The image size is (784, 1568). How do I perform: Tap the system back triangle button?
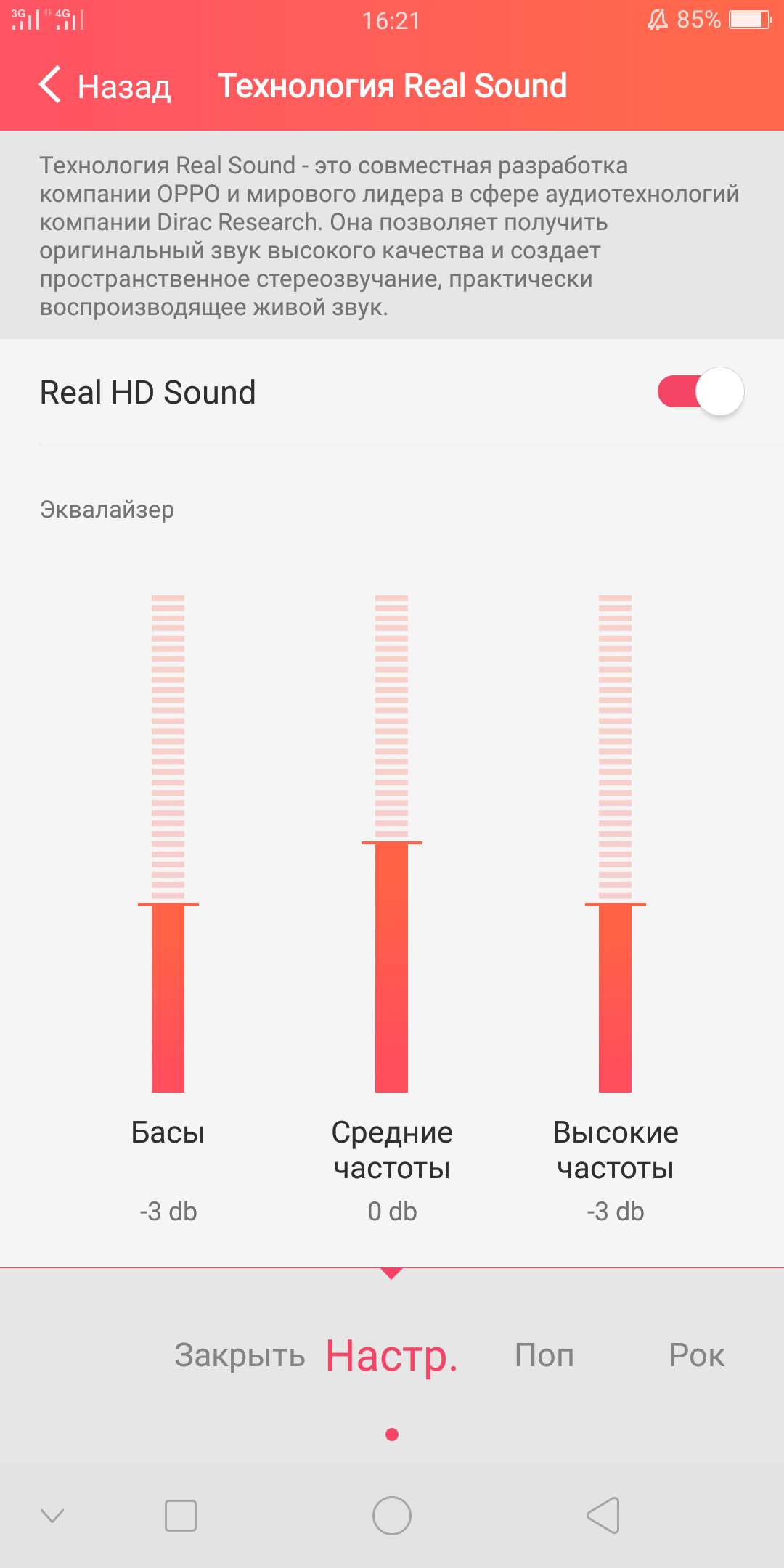(603, 1515)
